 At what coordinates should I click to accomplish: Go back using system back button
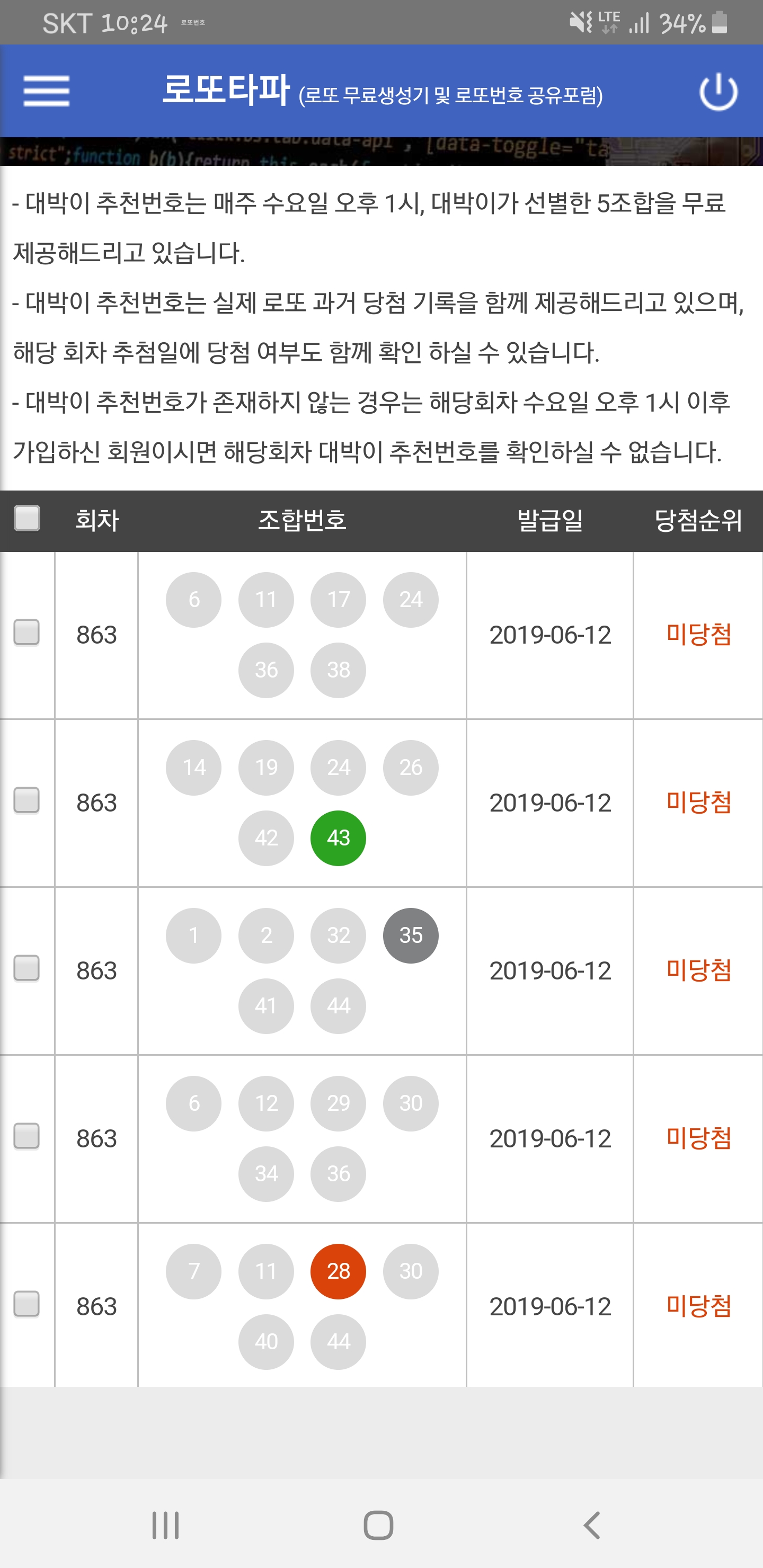pos(592,1526)
